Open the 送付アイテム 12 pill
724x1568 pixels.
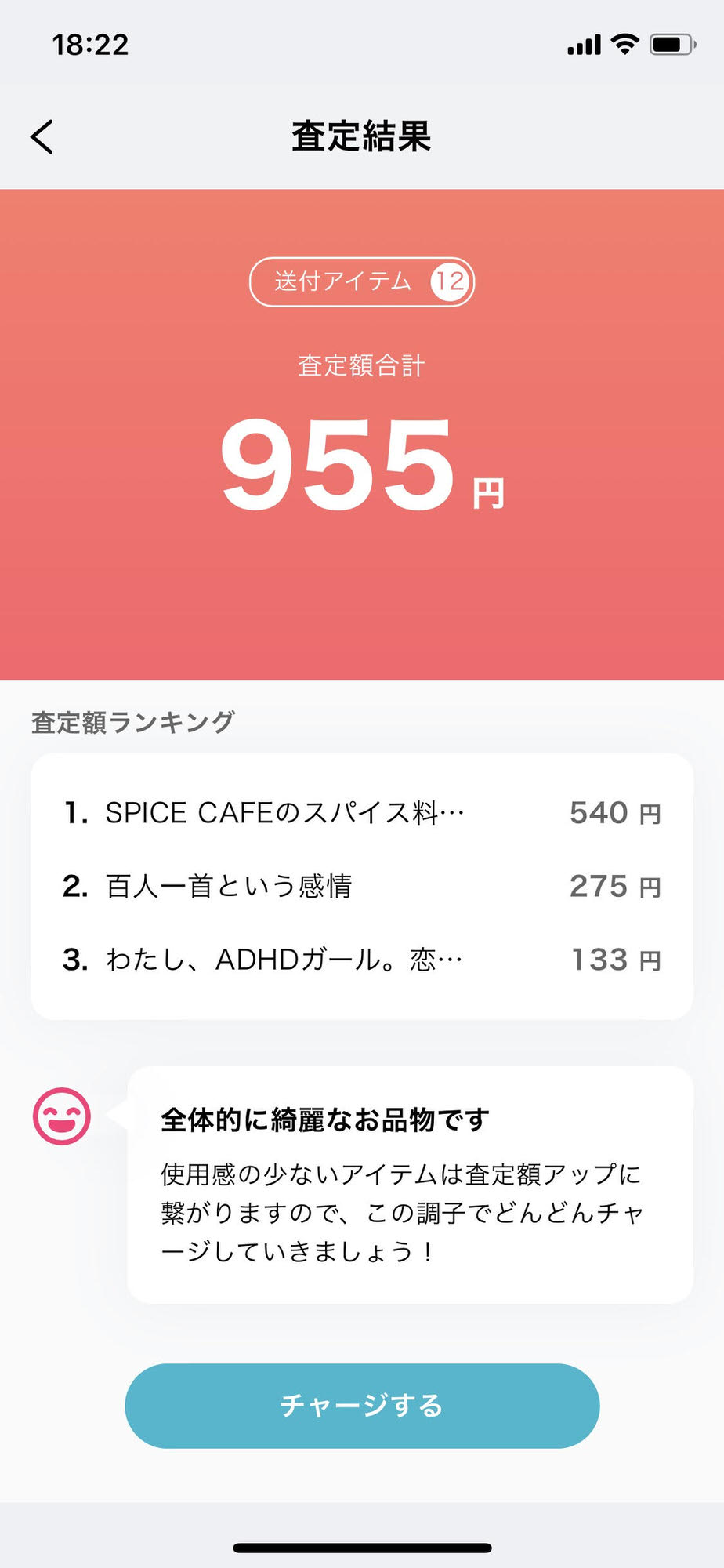pos(362,281)
